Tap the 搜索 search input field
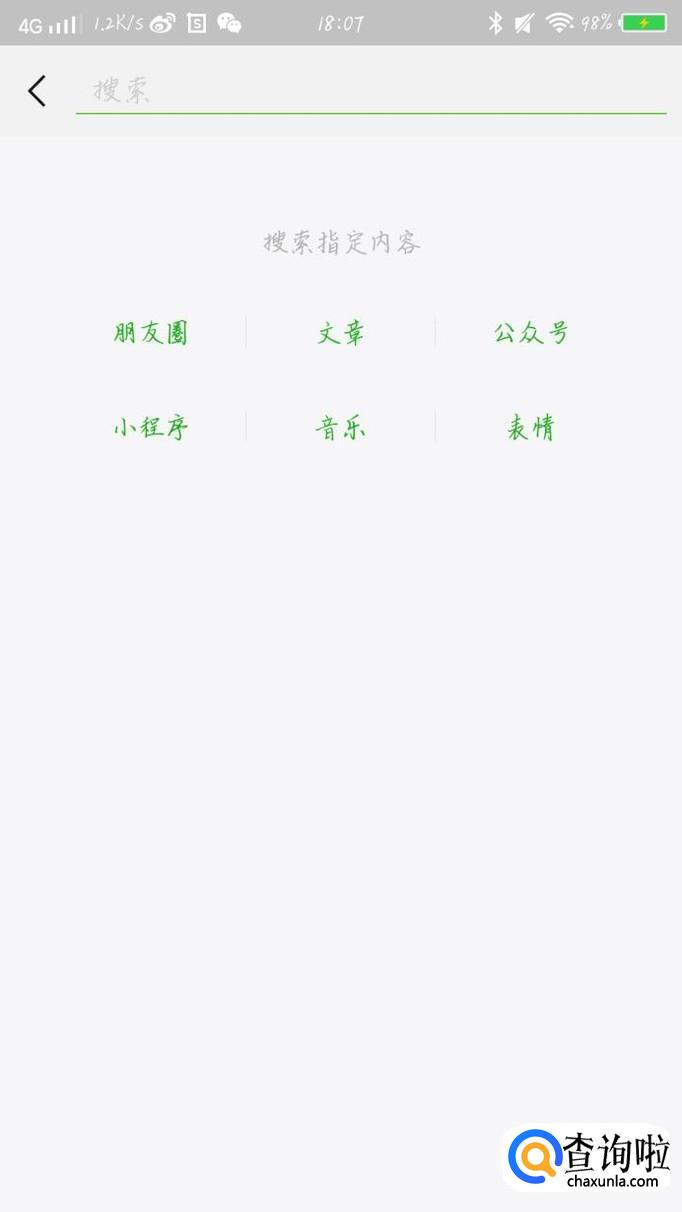The width and height of the screenshot is (682, 1212). tap(370, 91)
